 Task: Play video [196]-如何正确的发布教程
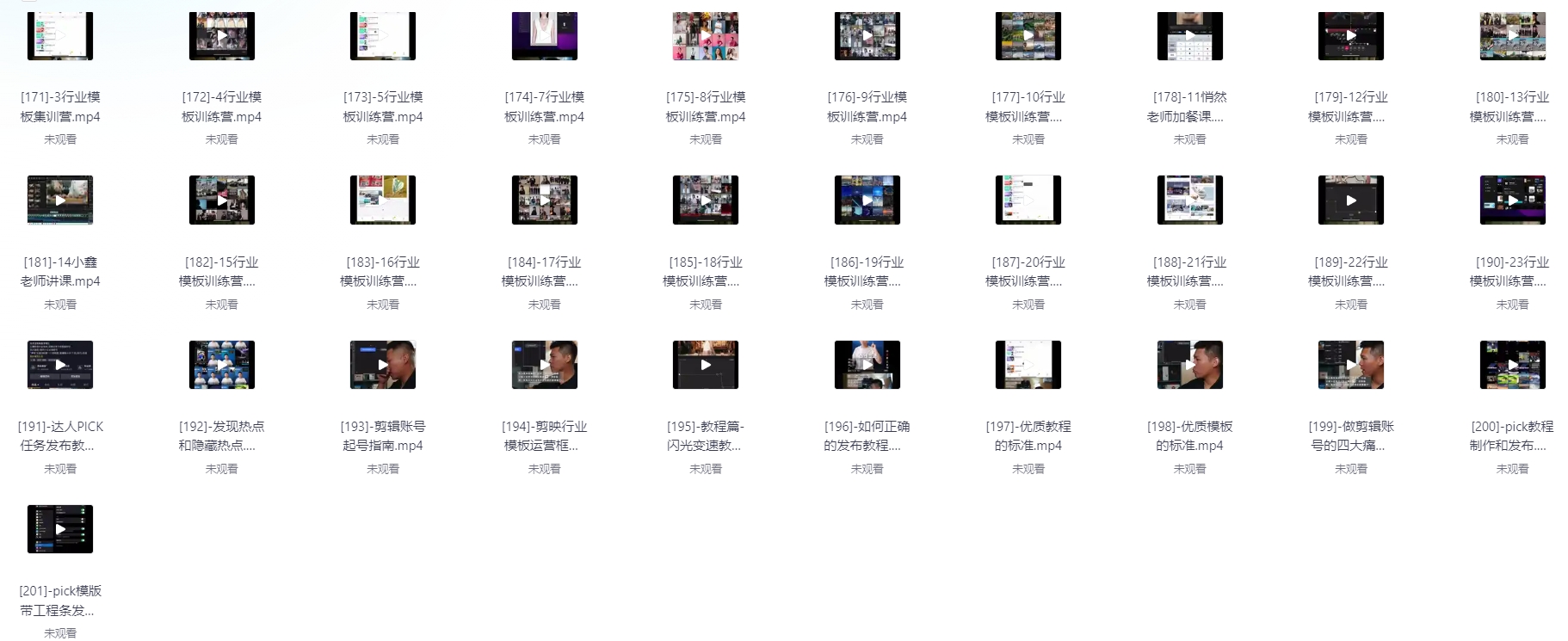(x=867, y=365)
